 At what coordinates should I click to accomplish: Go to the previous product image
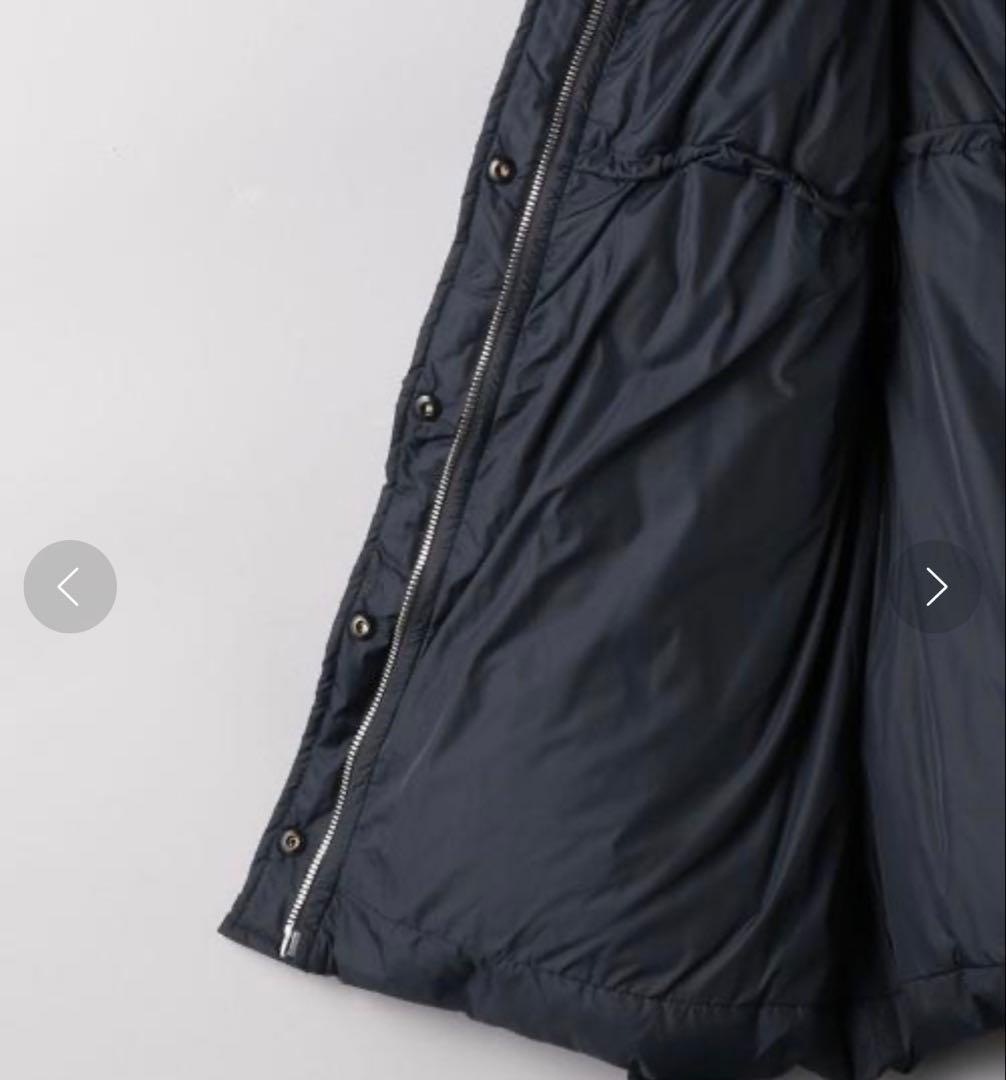pos(70,587)
